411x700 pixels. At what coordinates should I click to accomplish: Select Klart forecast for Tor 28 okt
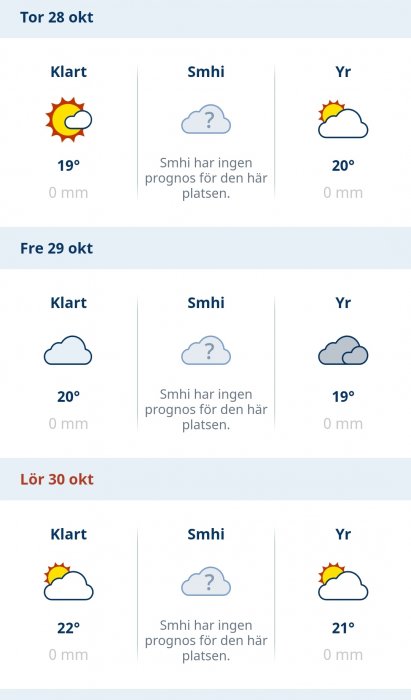click(68, 132)
